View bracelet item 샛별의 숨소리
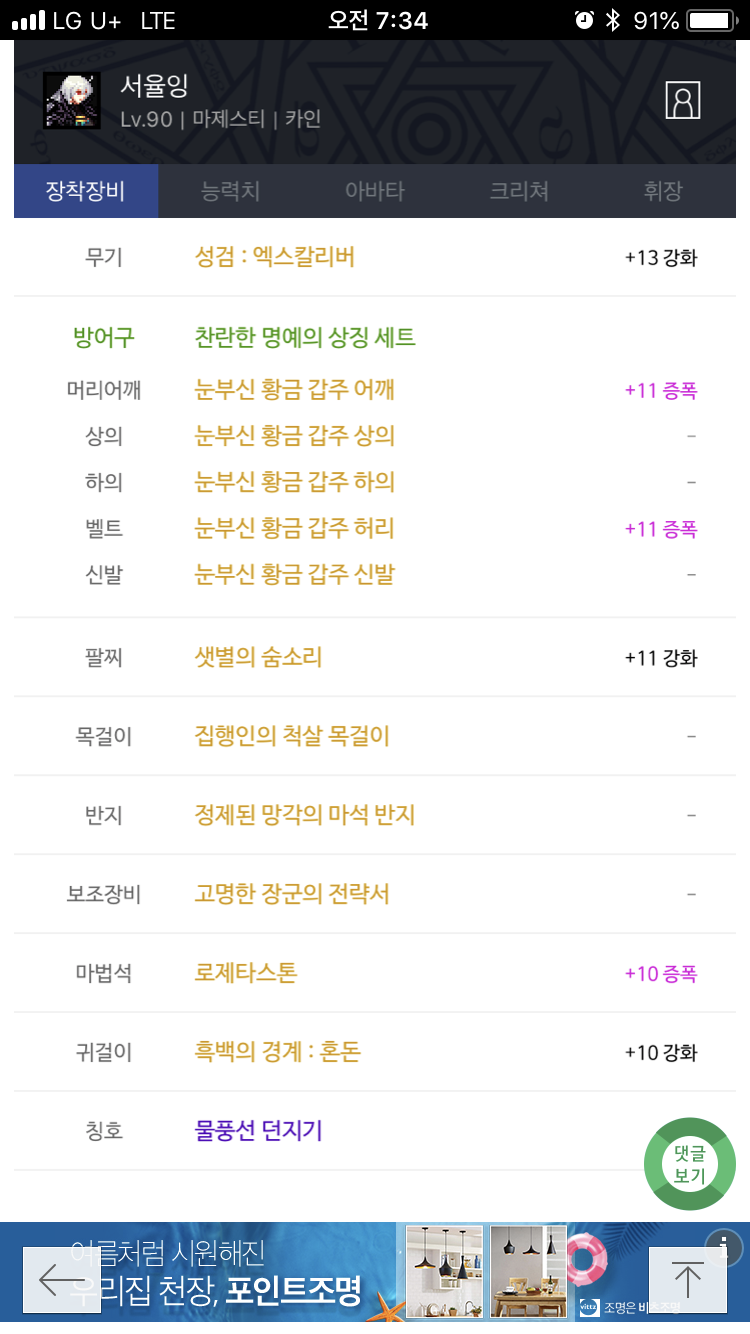The image size is (750, 1334). tap(258, 658)
